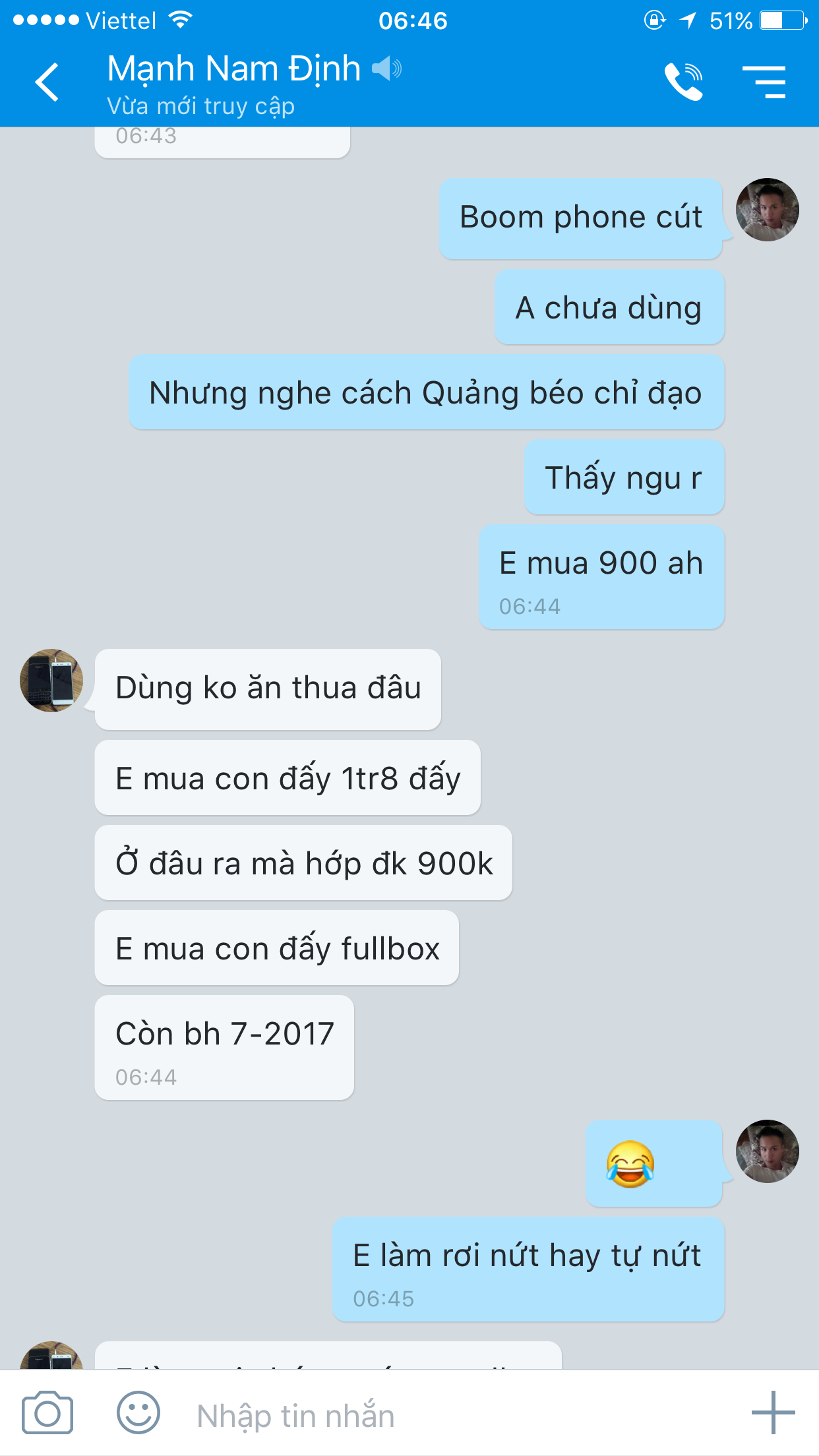Image resolution: width=819 pixels, height=1456 pixels.
Task: Open the camera to send a photo
Action: (x=47, y=1413)
